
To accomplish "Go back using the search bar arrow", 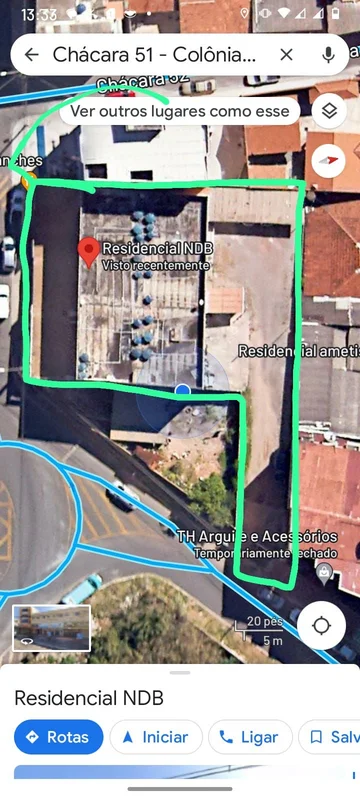I will pyautogui.click(x=32, y=55).
